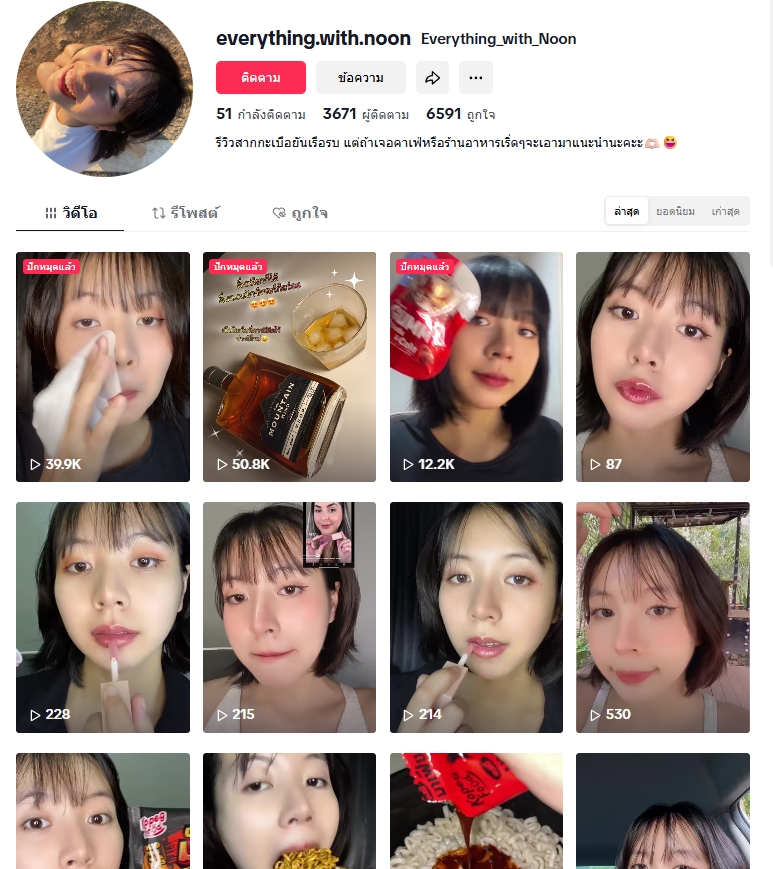This screenshot has width=773, height=869.
Task: Open the pinned video with 39.9K views
Action: point(103,366)
